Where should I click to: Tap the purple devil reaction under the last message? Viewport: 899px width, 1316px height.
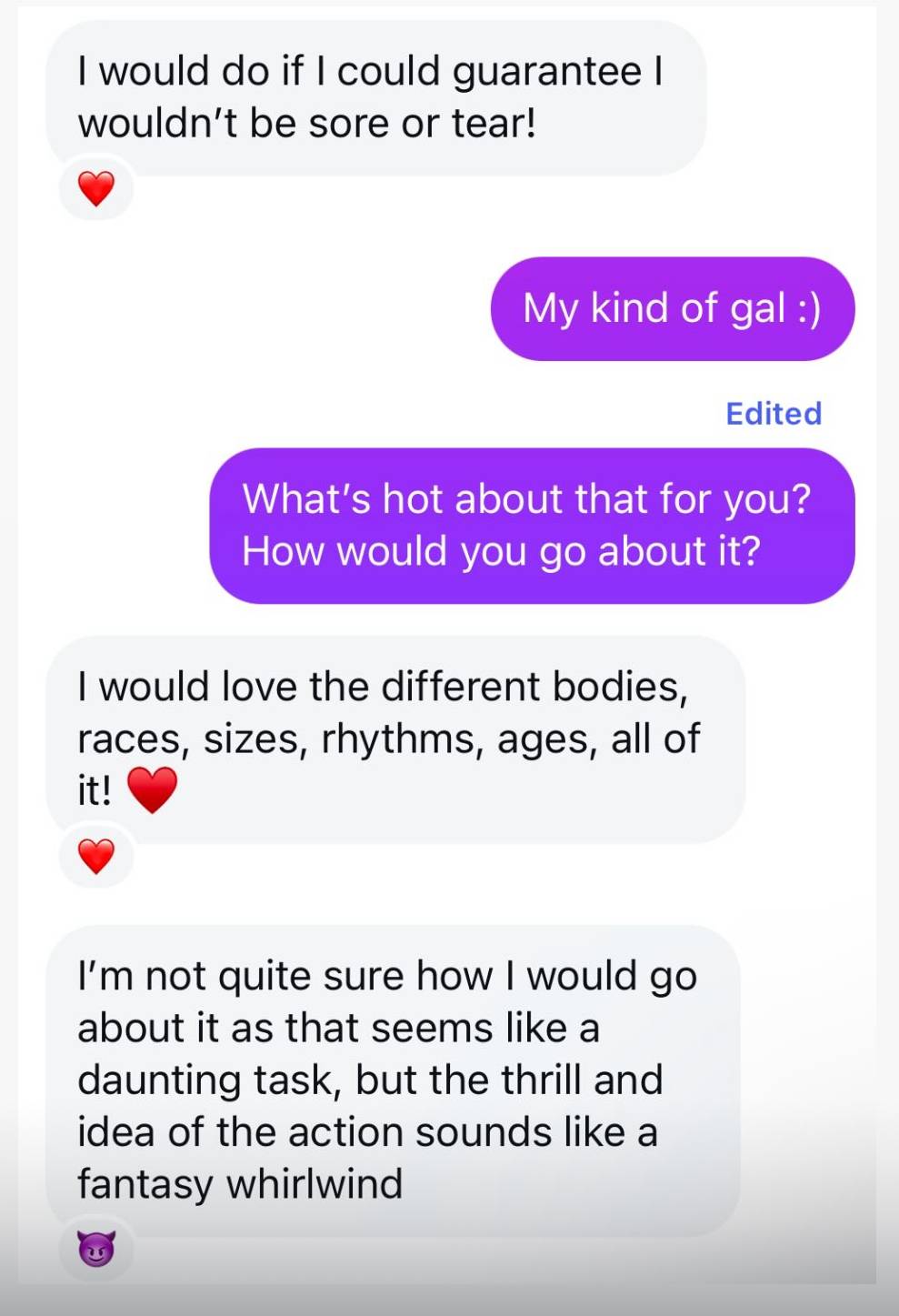(x=96, y=1249)
